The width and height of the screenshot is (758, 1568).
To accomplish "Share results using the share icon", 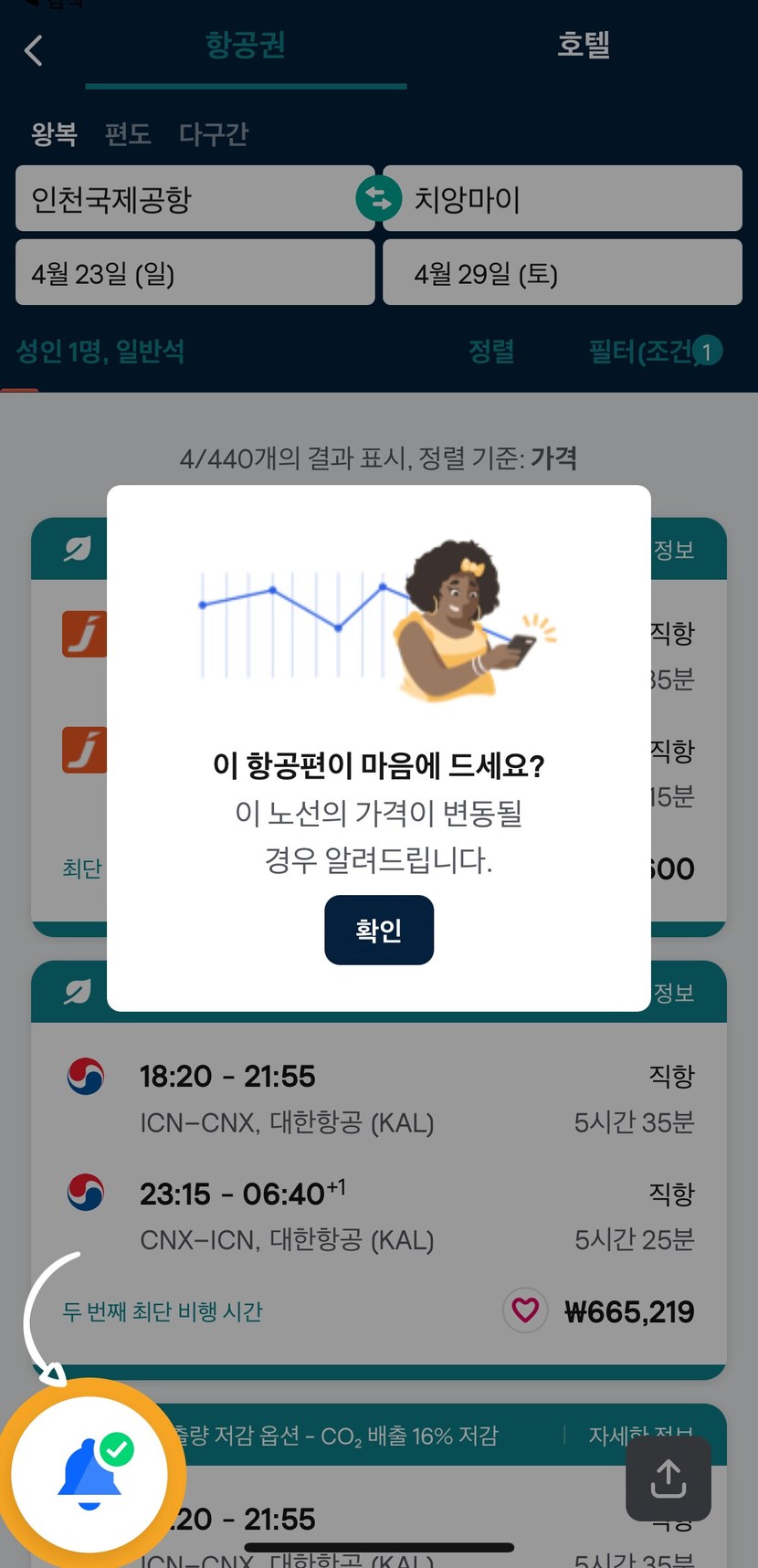I will (668, 1479).
